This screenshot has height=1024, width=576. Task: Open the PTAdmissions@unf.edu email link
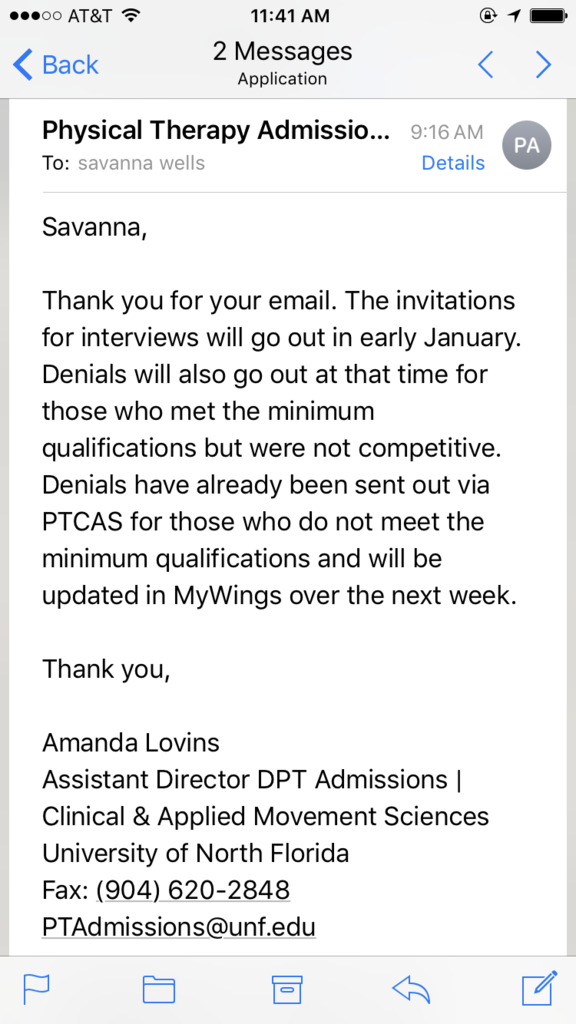179,927
